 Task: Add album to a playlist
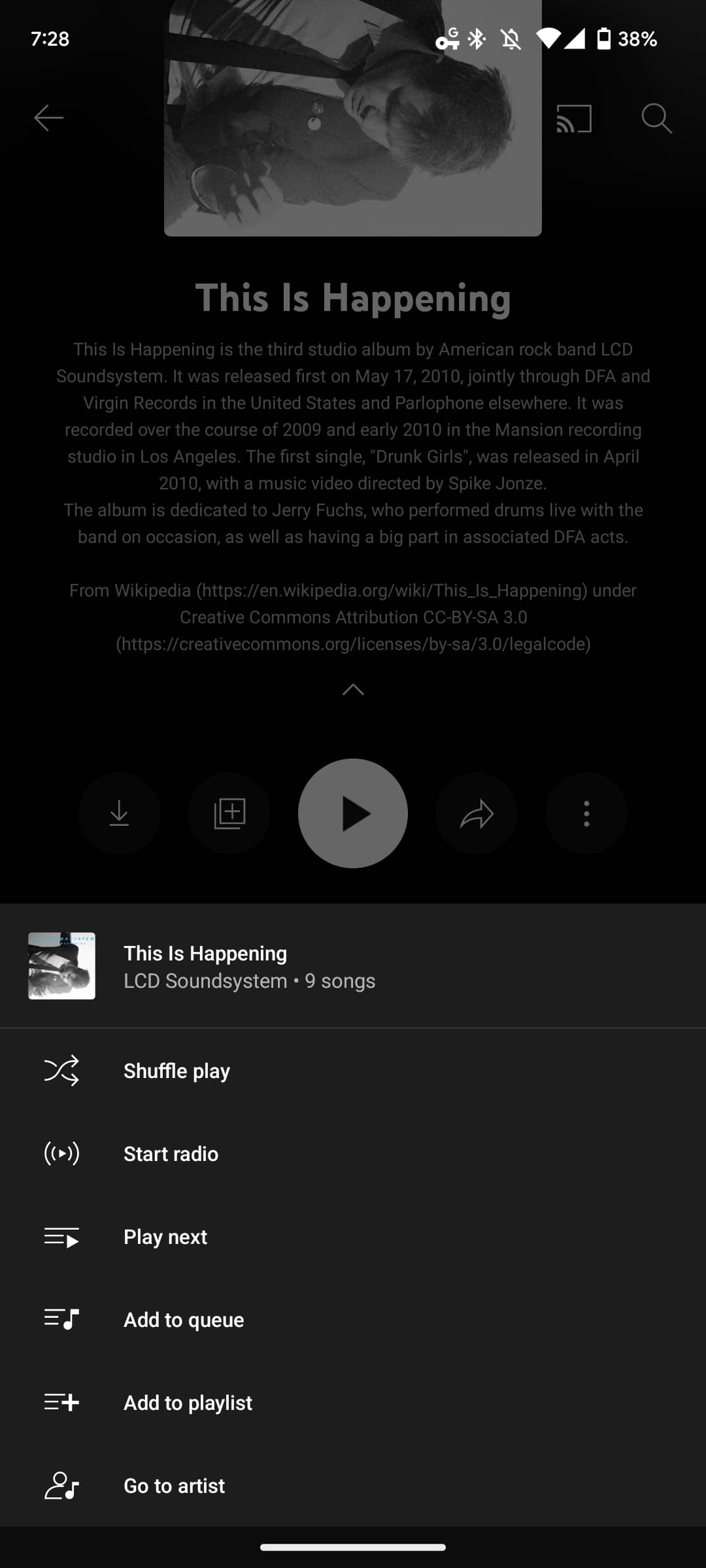pos(188,1403)
